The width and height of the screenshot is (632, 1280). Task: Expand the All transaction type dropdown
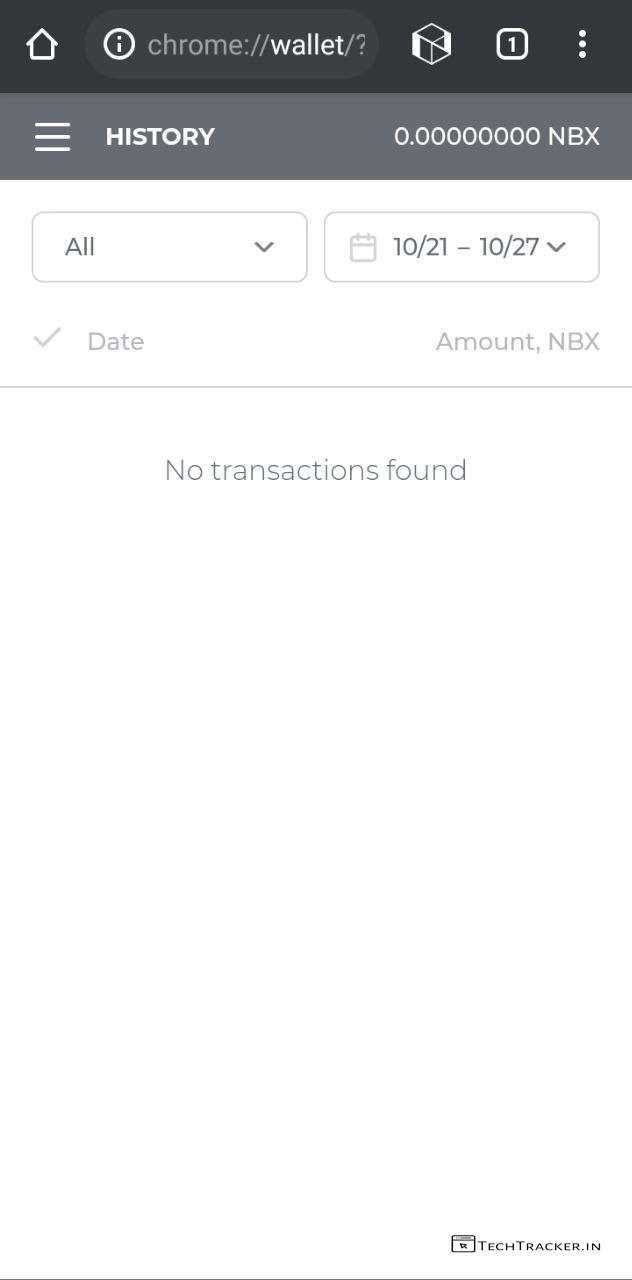169,247
